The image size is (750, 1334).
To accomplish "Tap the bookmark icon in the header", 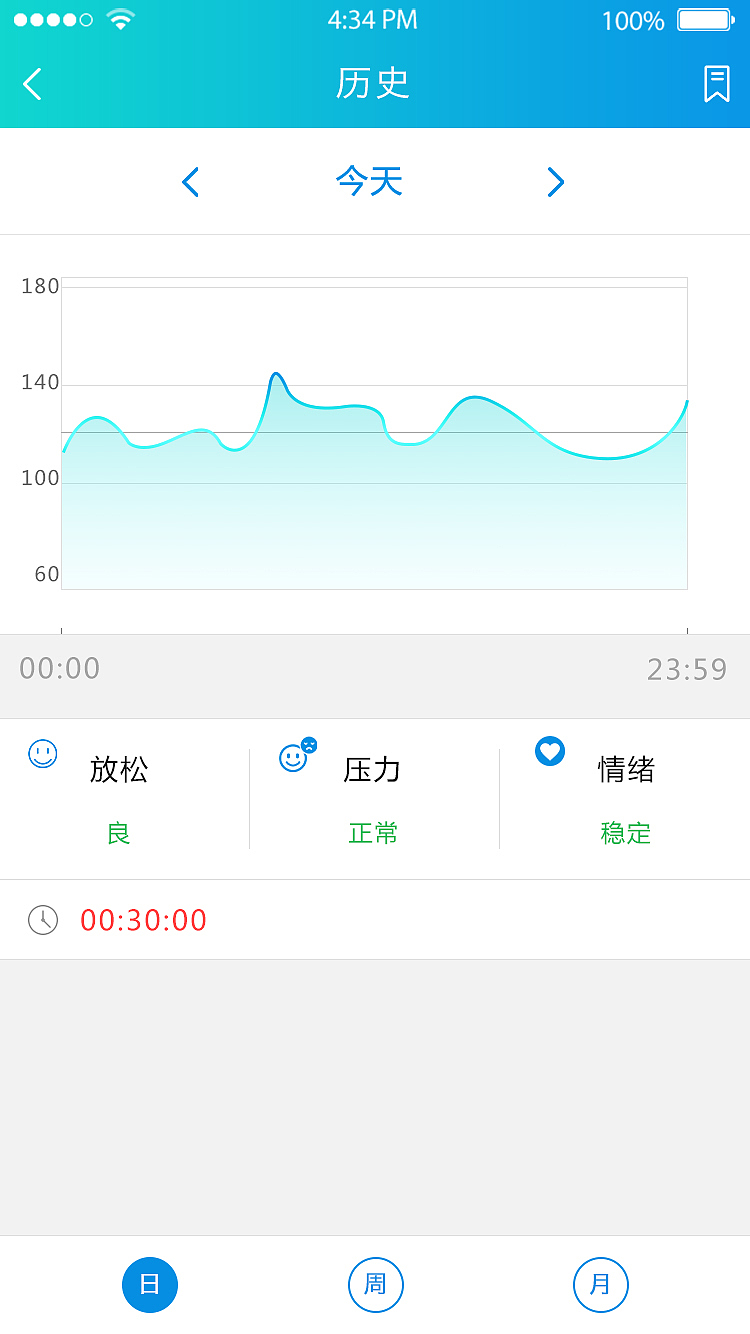I will pyautogui.click(x=716, y=84).
